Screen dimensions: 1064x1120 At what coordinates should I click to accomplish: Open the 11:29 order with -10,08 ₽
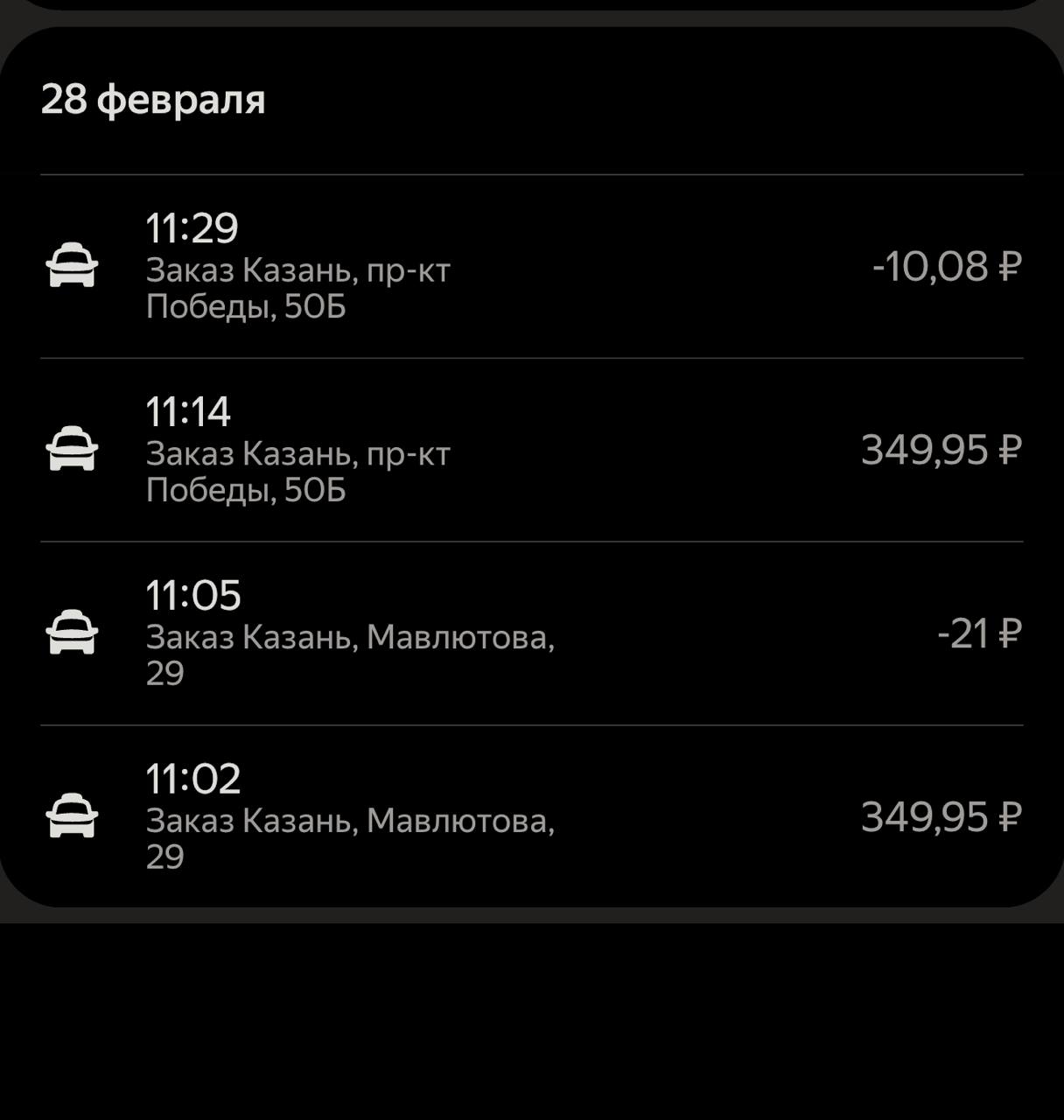[x=530, y=267]
